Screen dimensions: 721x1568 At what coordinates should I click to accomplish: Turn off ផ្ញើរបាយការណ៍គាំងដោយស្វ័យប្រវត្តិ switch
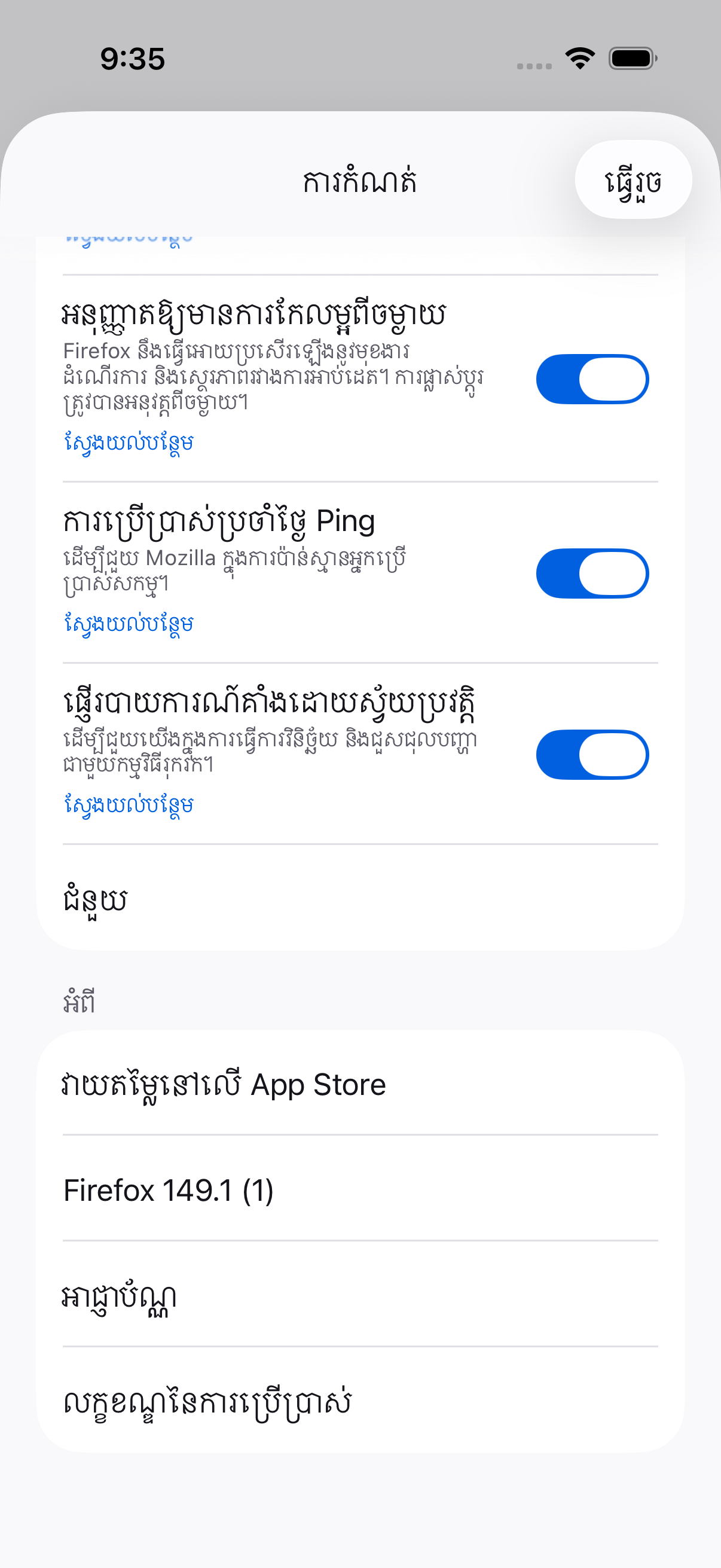coord(592,754)
